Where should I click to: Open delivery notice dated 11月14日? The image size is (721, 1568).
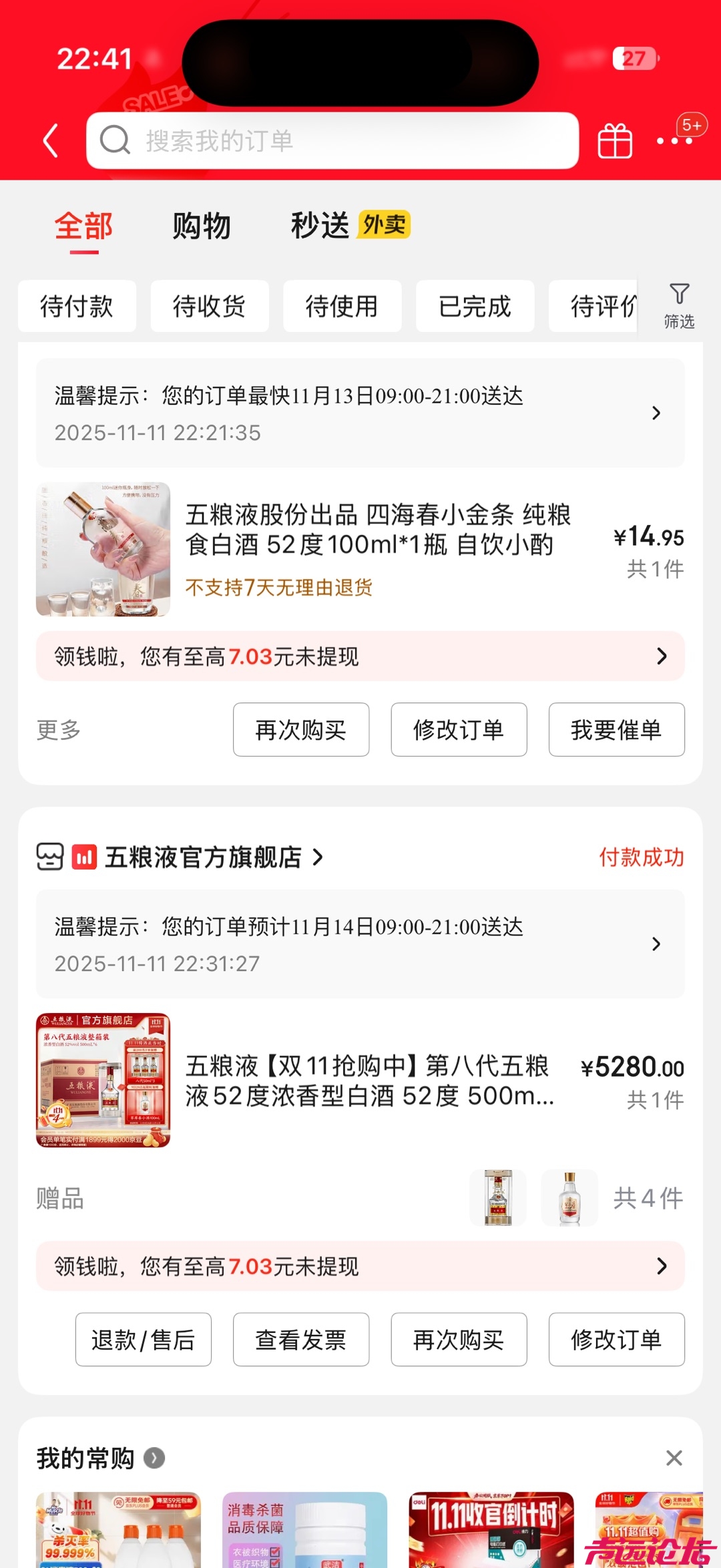click(x=360, y=944)
